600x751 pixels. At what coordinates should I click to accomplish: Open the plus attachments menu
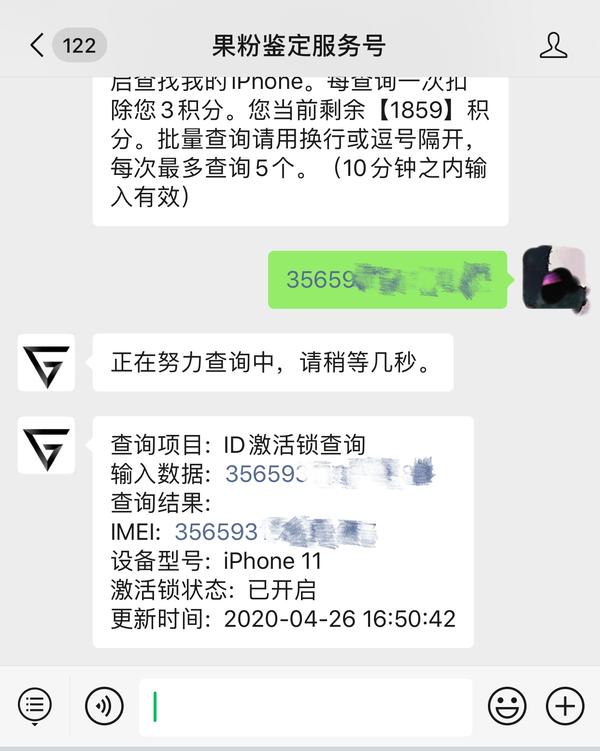[565, 706]
